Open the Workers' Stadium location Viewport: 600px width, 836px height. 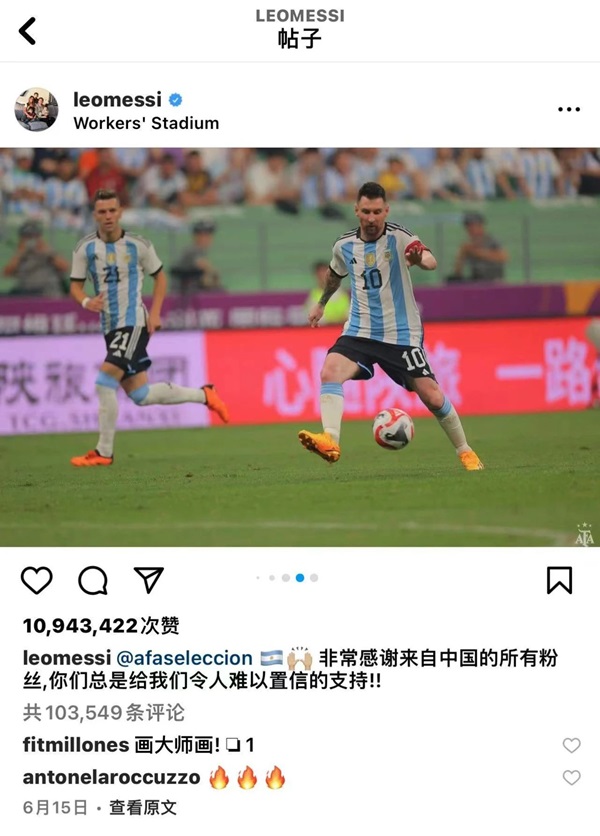[146, 123]
